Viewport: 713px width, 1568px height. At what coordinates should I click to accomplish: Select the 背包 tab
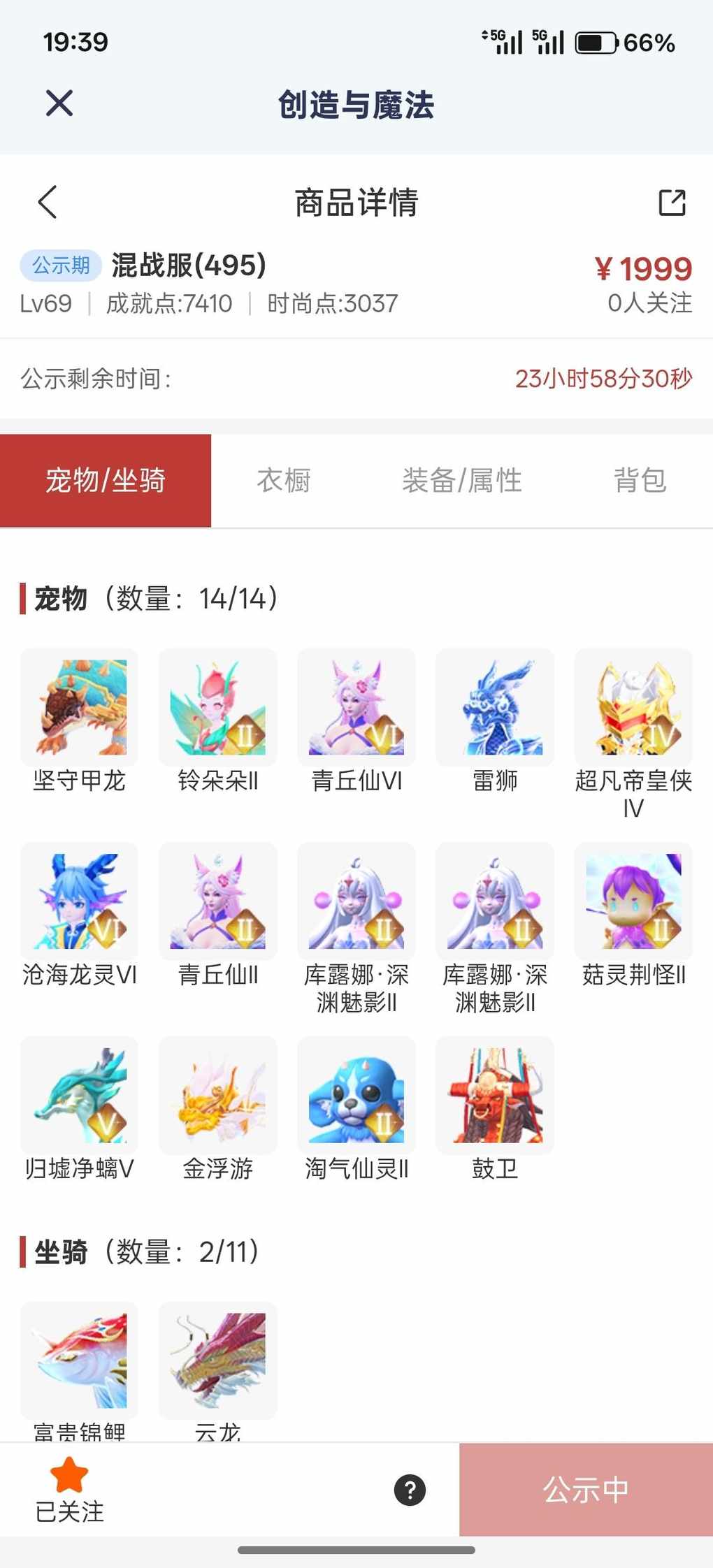[x=640, y=481]
